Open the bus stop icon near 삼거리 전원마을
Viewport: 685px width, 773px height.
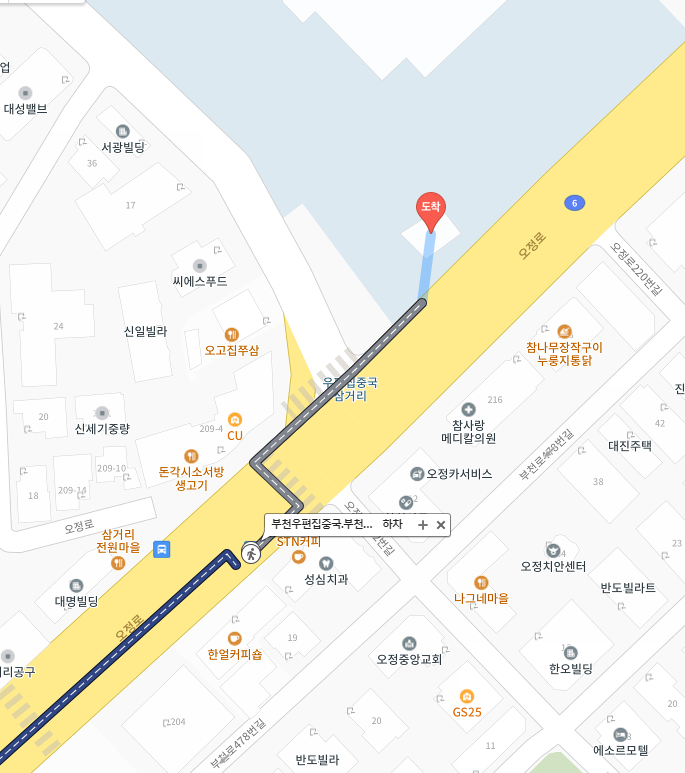click(161, 549)
